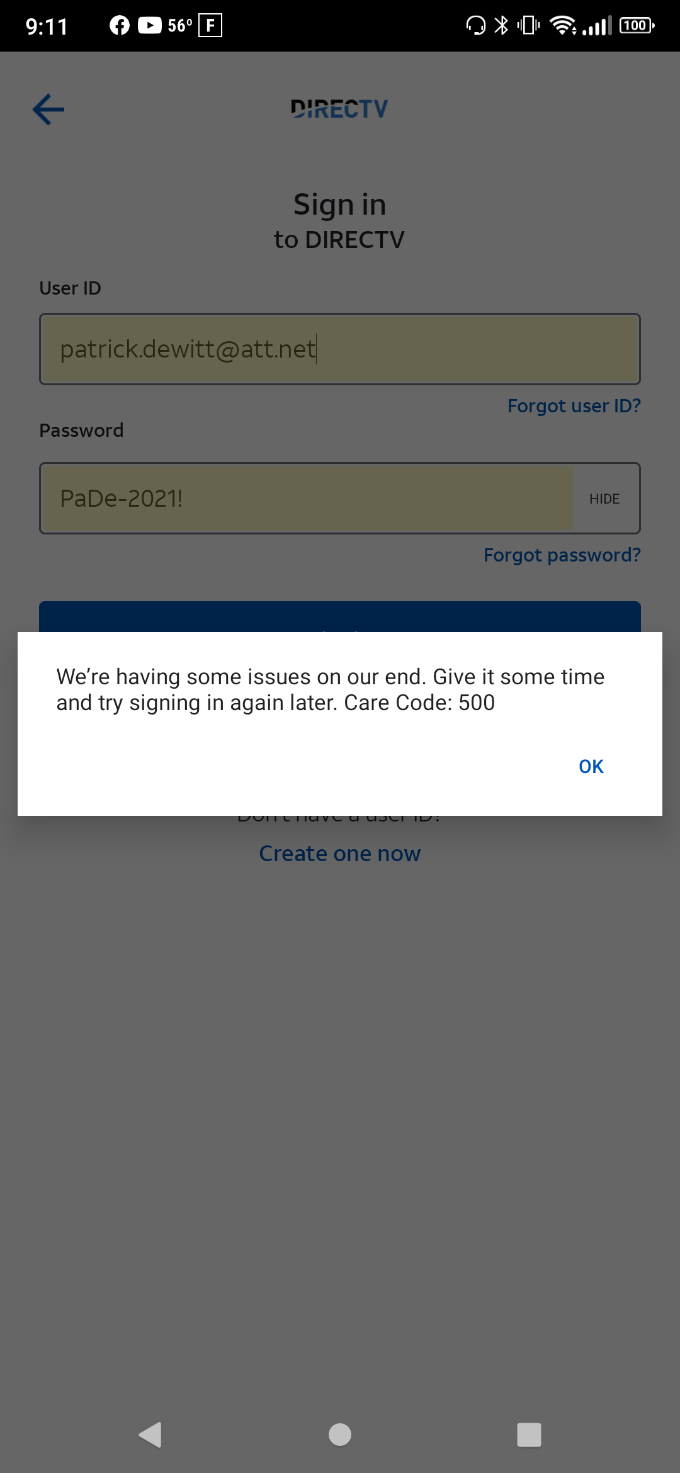Hide the password with HIDE

[x=604, y=498]
